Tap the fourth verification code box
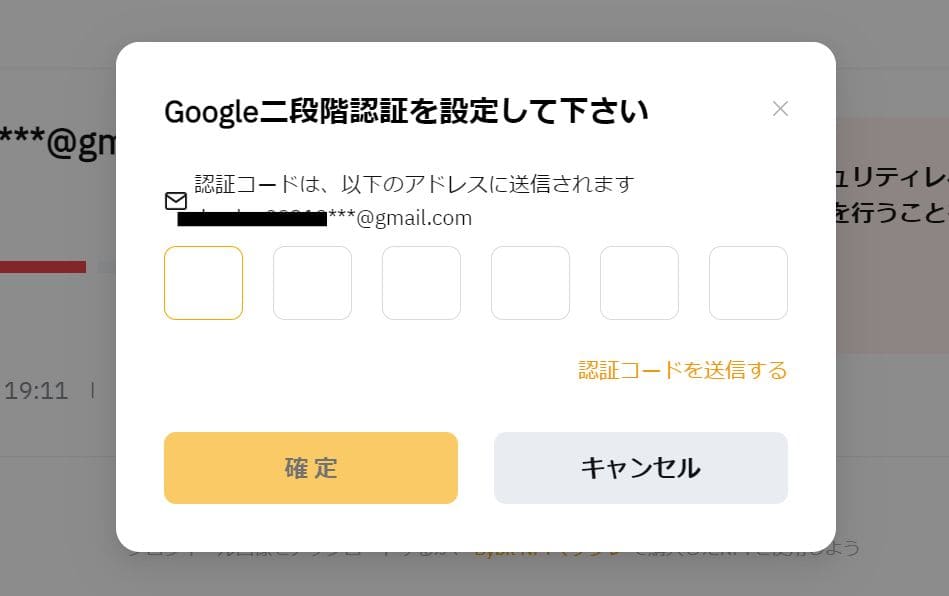 [x=530, y=283]
